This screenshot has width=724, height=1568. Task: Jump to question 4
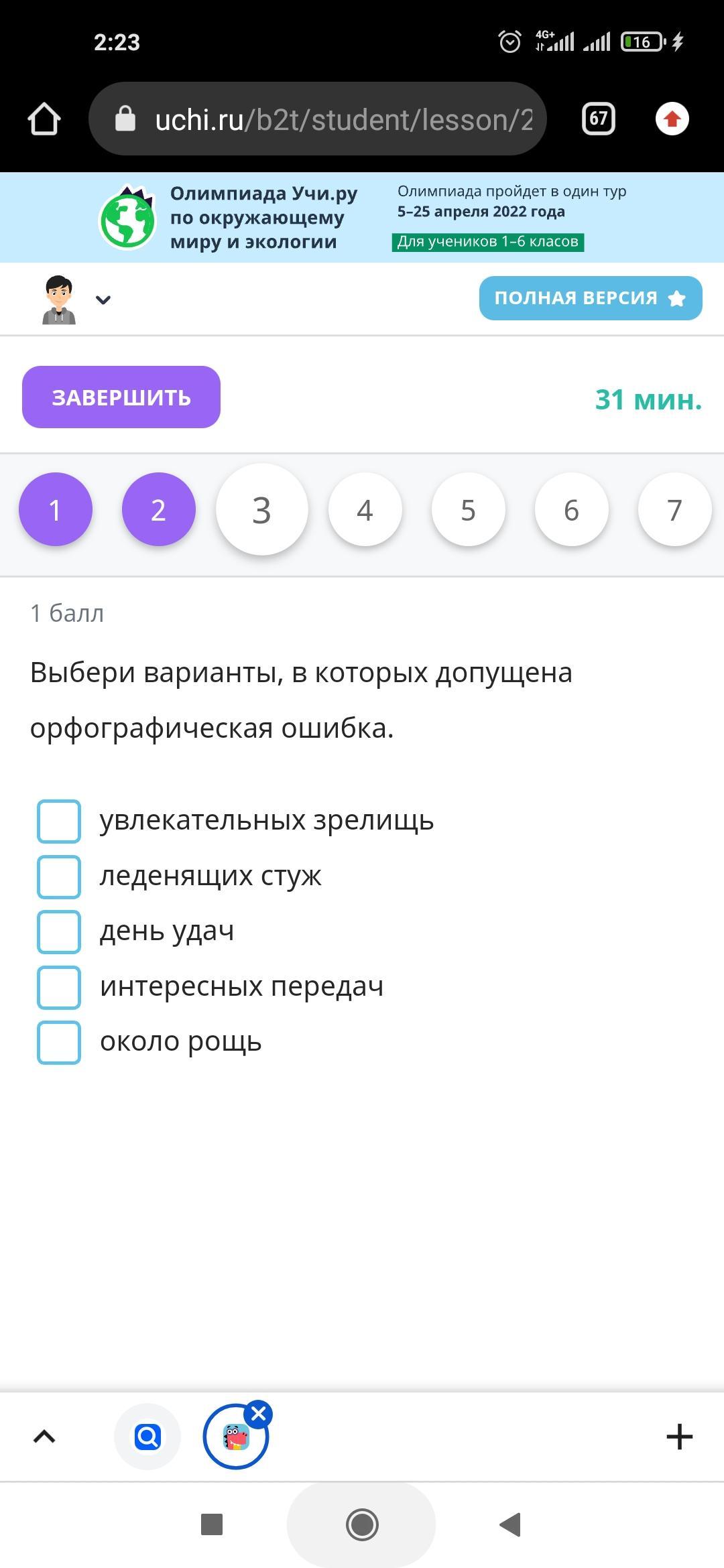pos(365,509)
